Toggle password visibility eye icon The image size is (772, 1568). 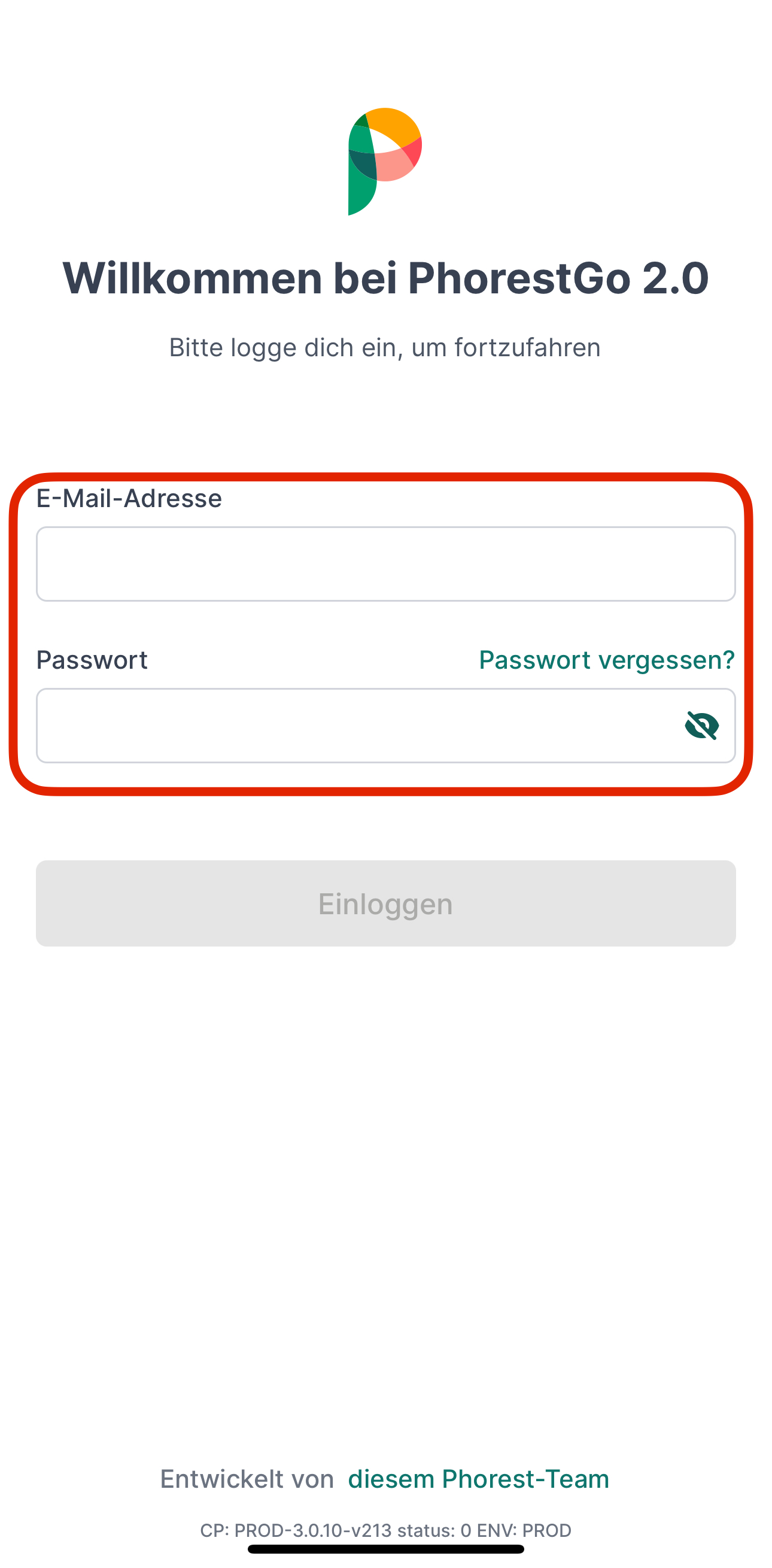click(701, 725)
